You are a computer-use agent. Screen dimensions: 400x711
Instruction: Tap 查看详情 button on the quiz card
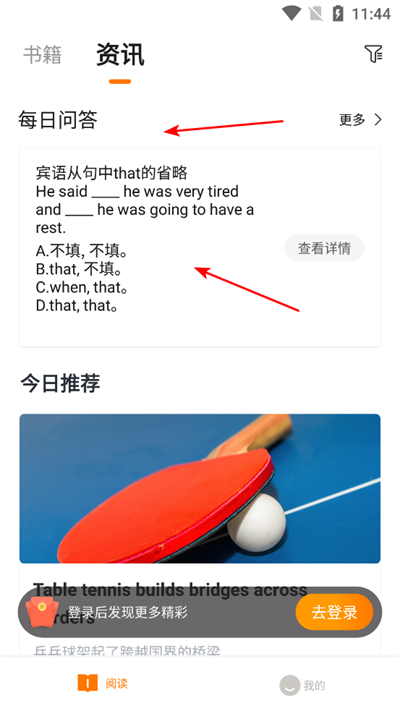(324, 248)
